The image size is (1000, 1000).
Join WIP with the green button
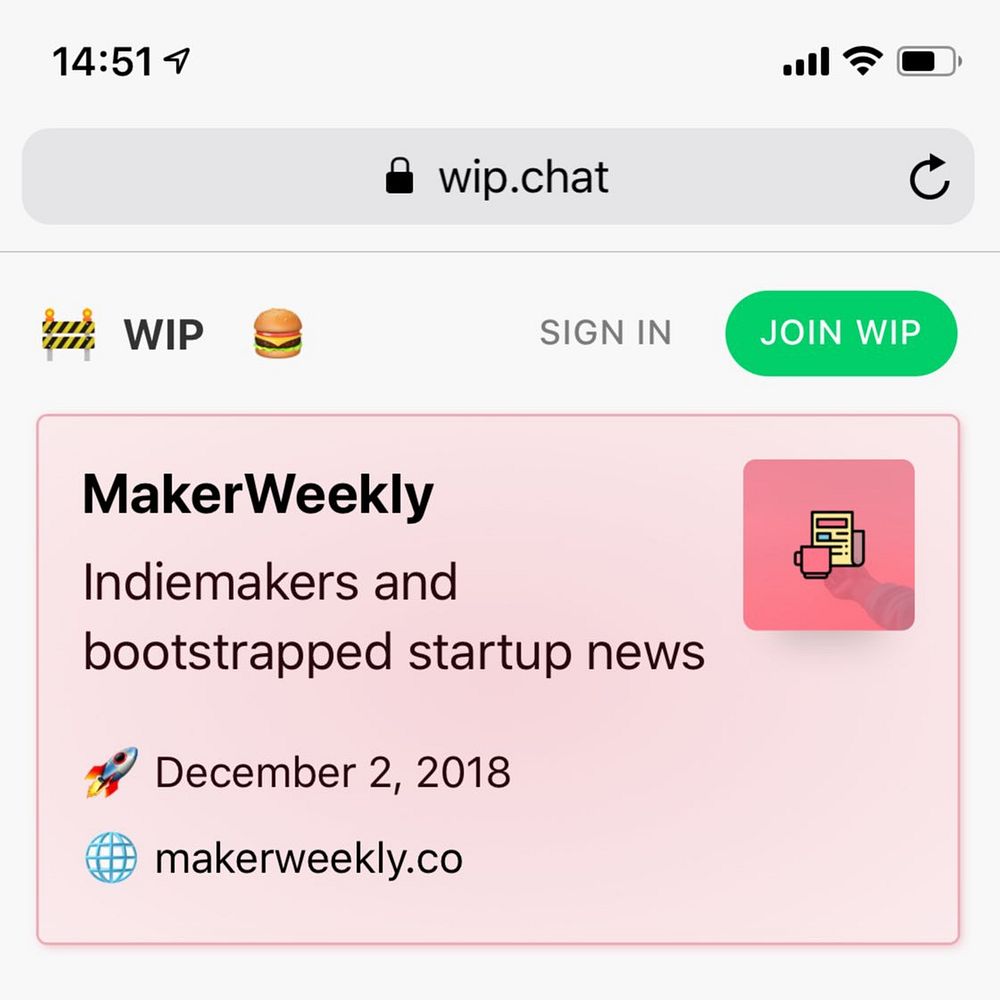(x=840, y=333)
